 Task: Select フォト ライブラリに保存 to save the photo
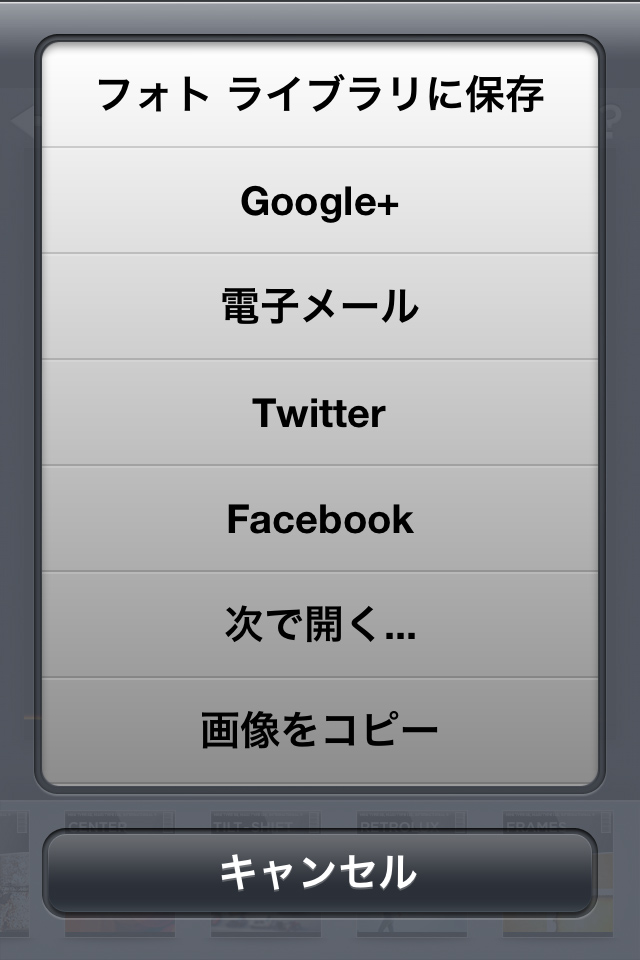click(320, 95)
